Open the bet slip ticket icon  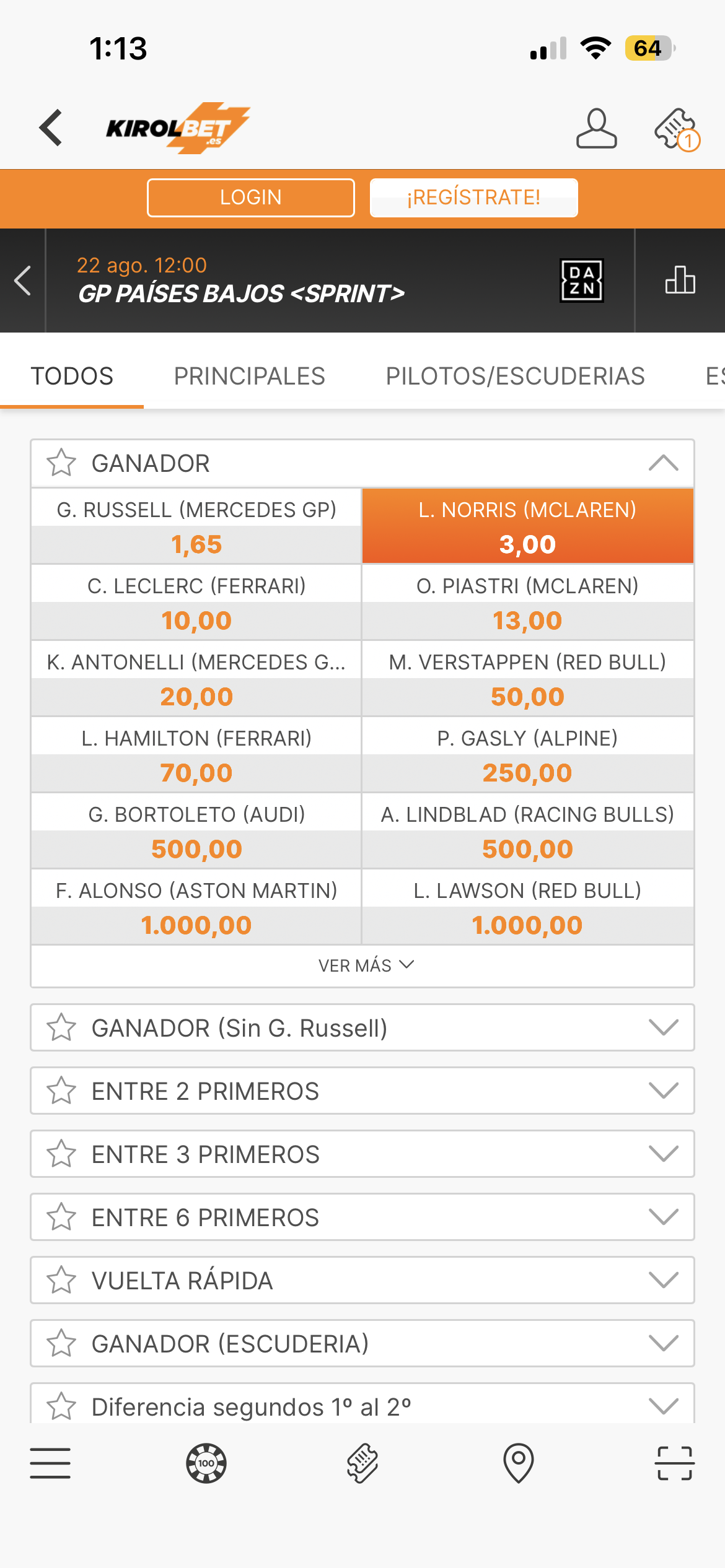[x=677, y=129]
